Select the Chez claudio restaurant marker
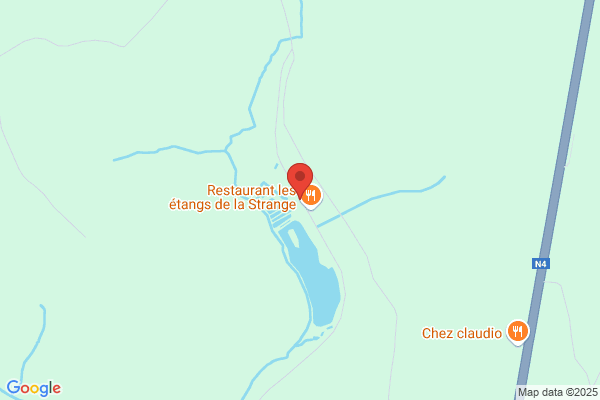Image resolution: width=600 pixels, height=400 pixels. 518,332
